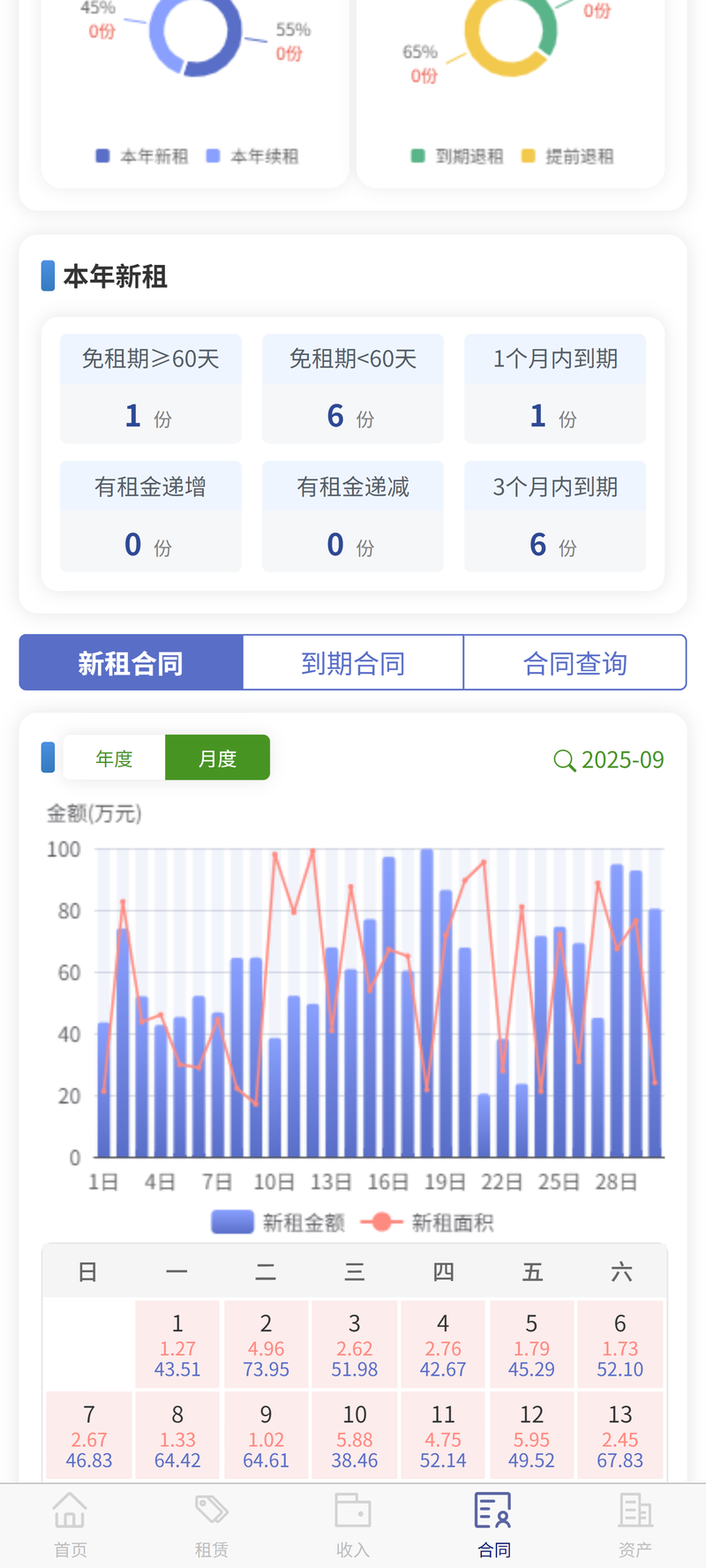Select day 10 in the calendar
The width and height of the screenshot is (706, 1568).
355,1436
